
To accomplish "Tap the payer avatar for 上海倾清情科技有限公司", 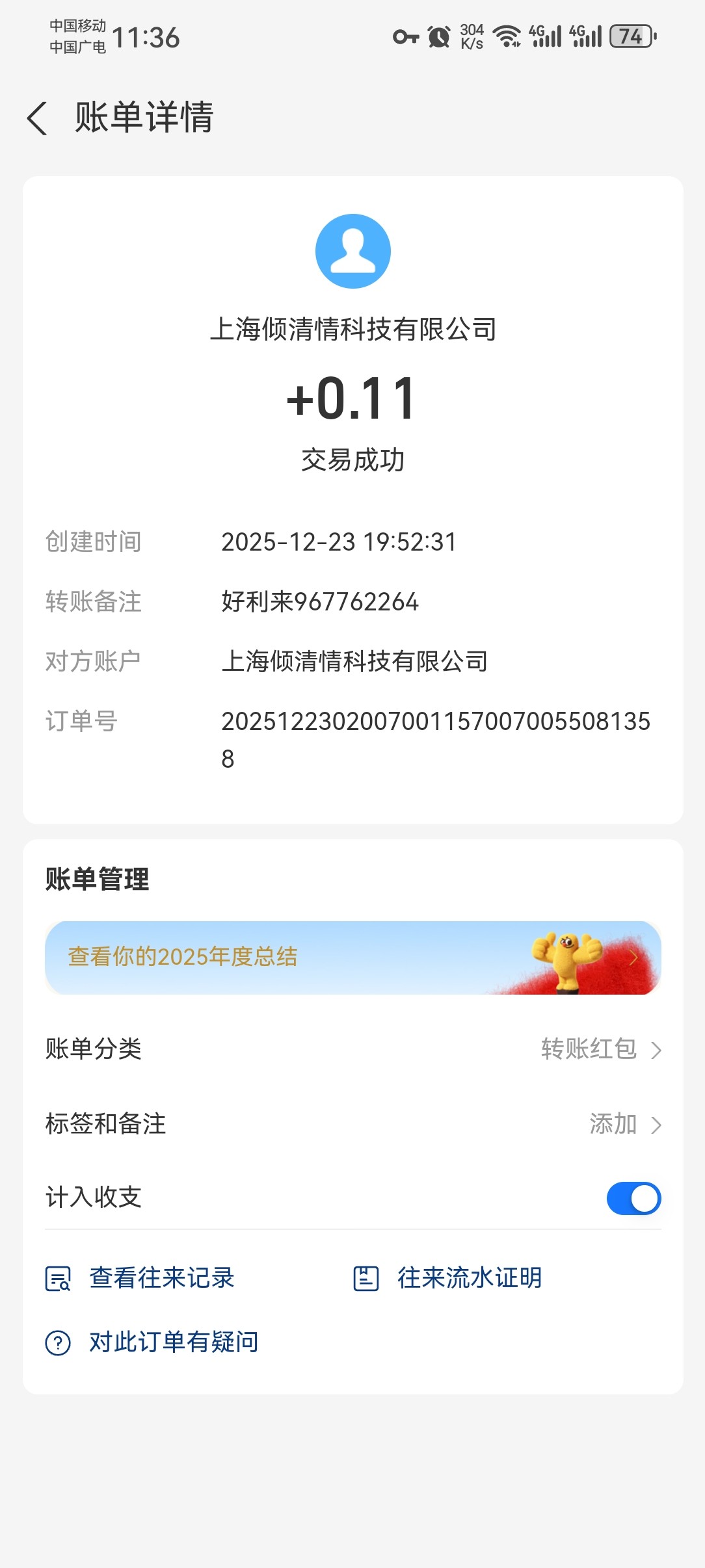I will coord(352,251).
